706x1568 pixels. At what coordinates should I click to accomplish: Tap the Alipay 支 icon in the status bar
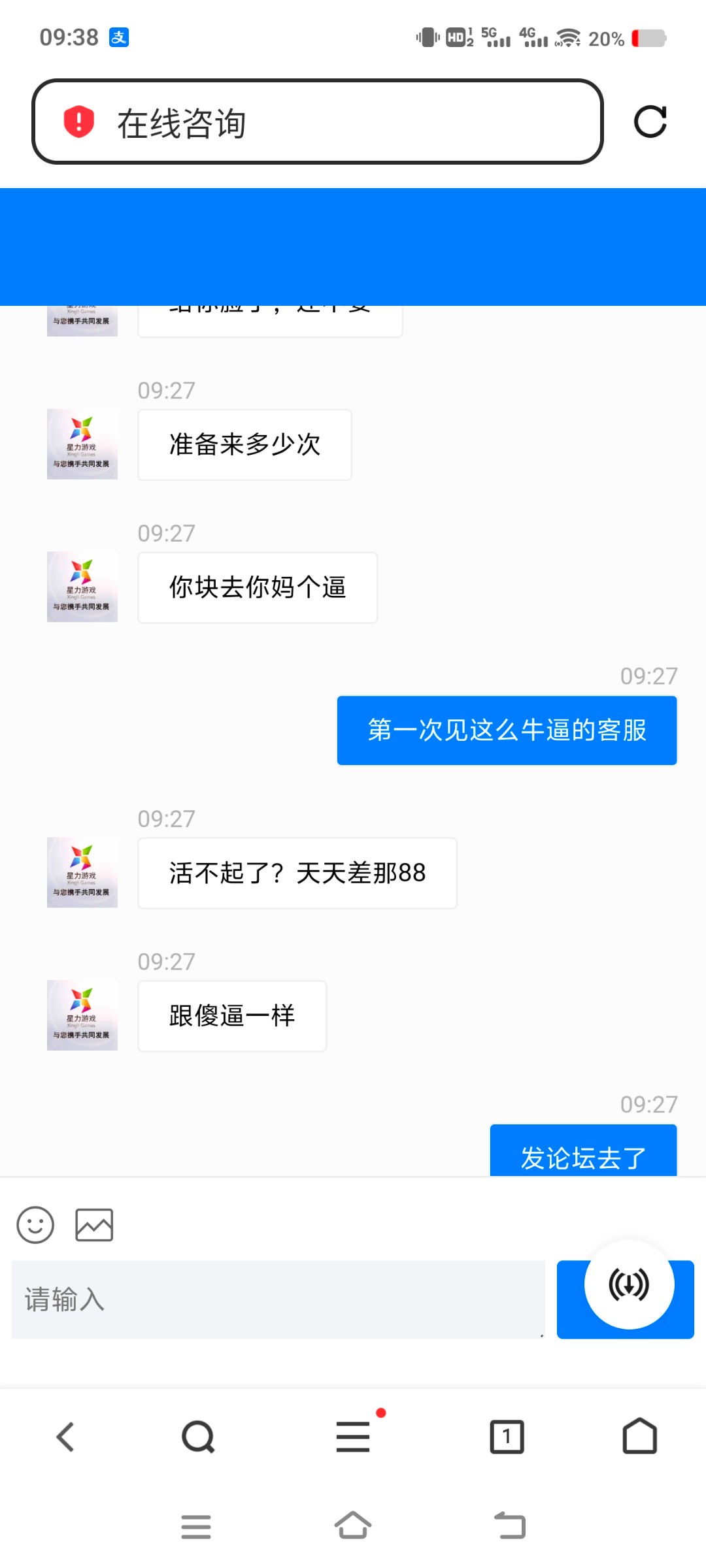point(119,37)
